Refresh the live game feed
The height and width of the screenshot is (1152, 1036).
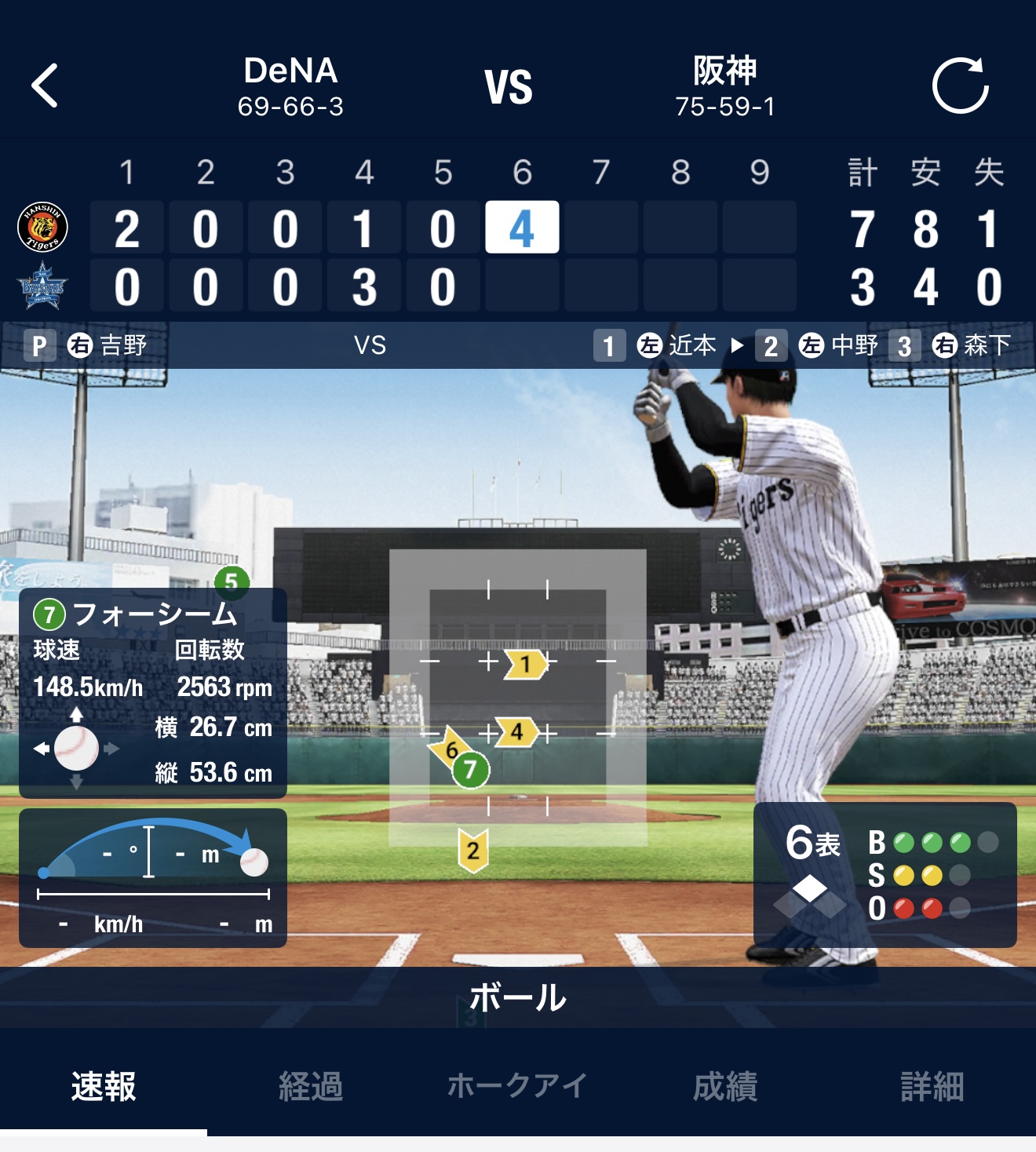click(960, 86)
